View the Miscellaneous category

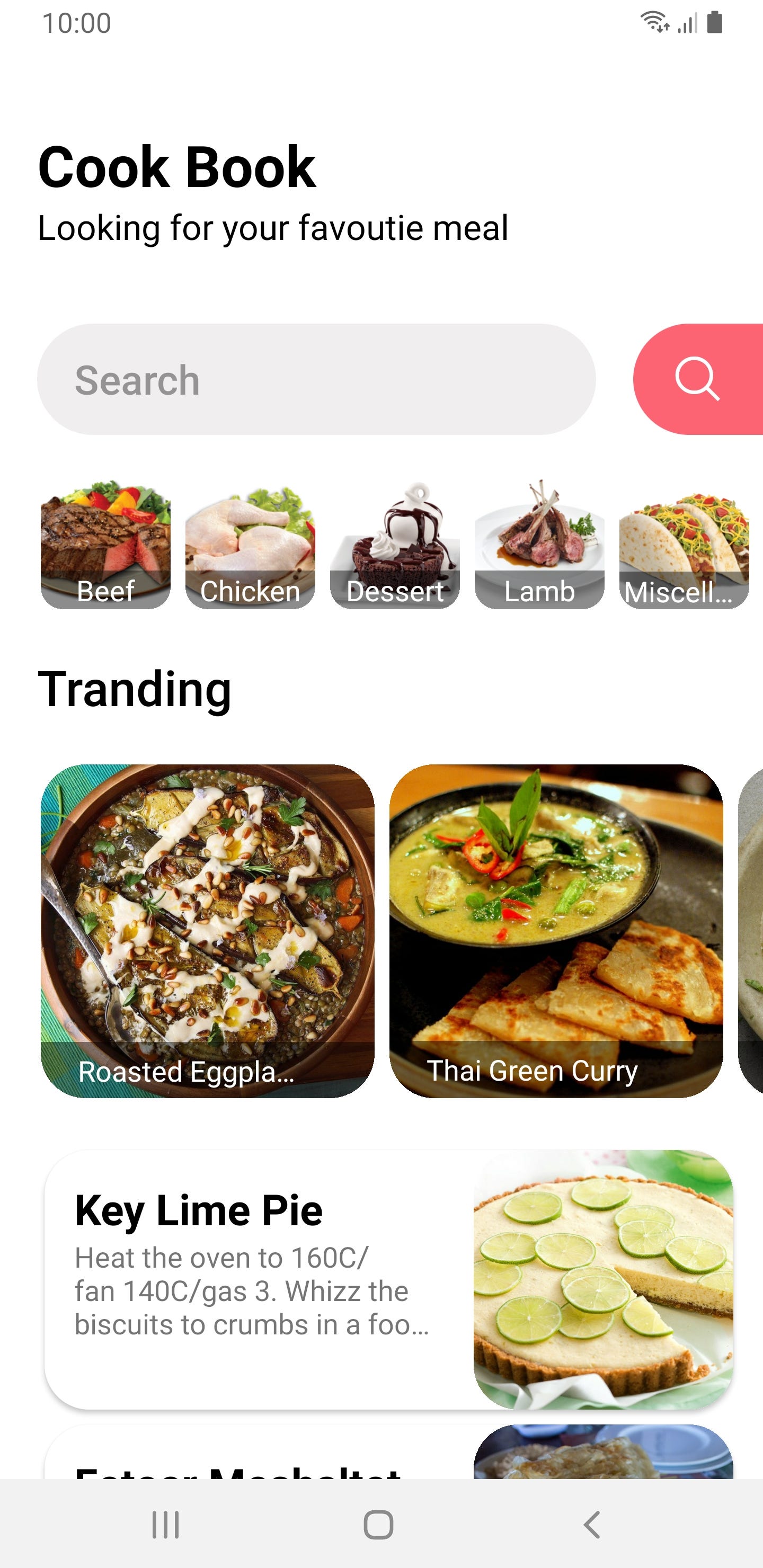coord(683,545)
